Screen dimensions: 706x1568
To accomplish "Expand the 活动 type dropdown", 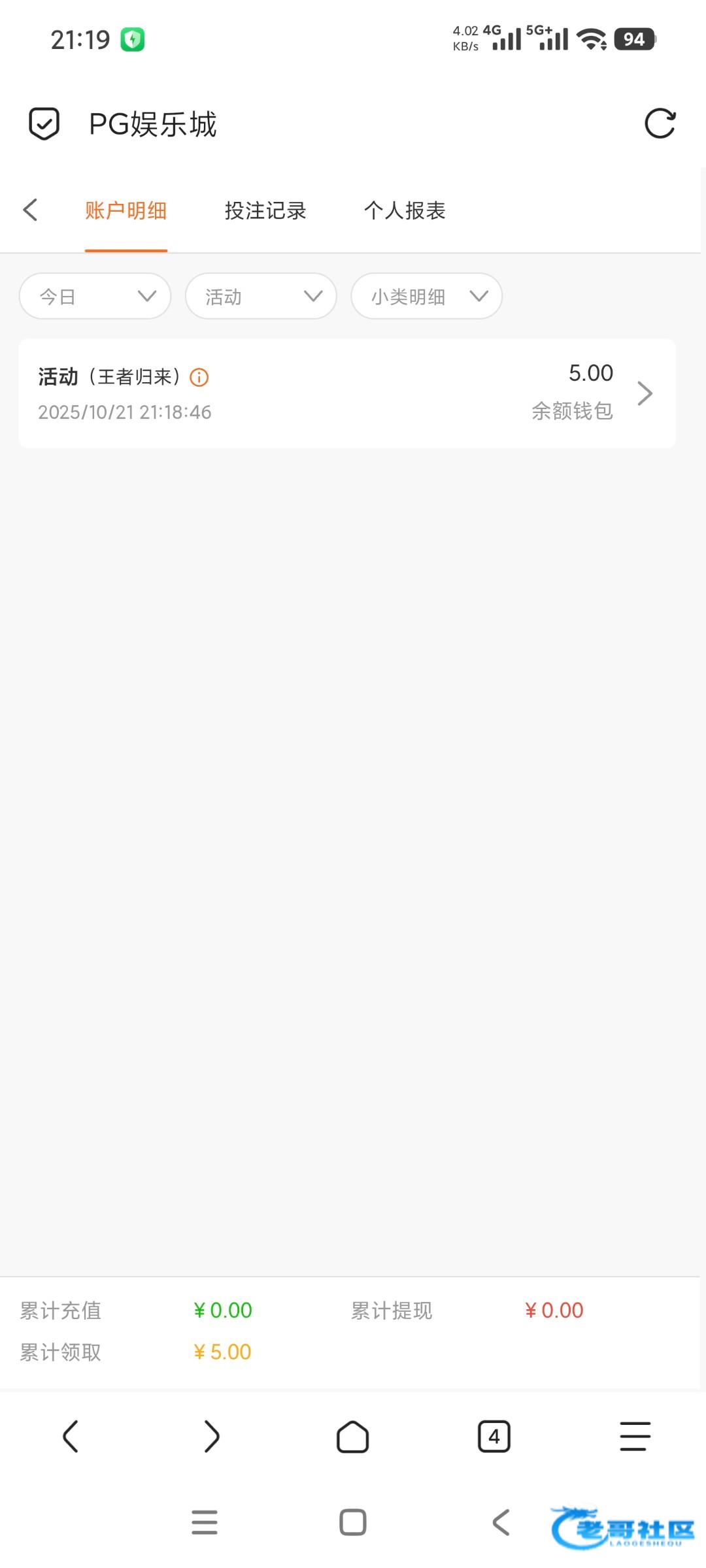I will (261, 296).
